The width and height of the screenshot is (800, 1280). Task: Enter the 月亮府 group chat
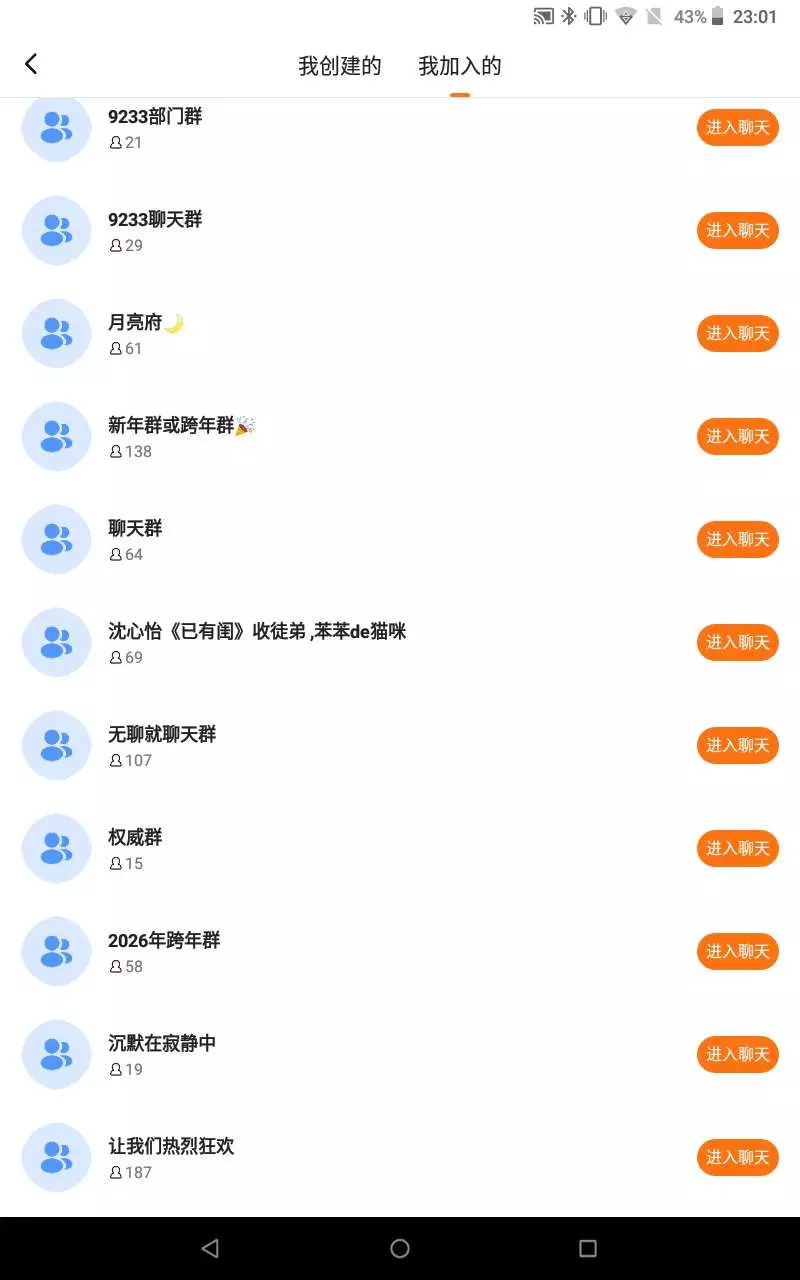[x=737, y=334]
